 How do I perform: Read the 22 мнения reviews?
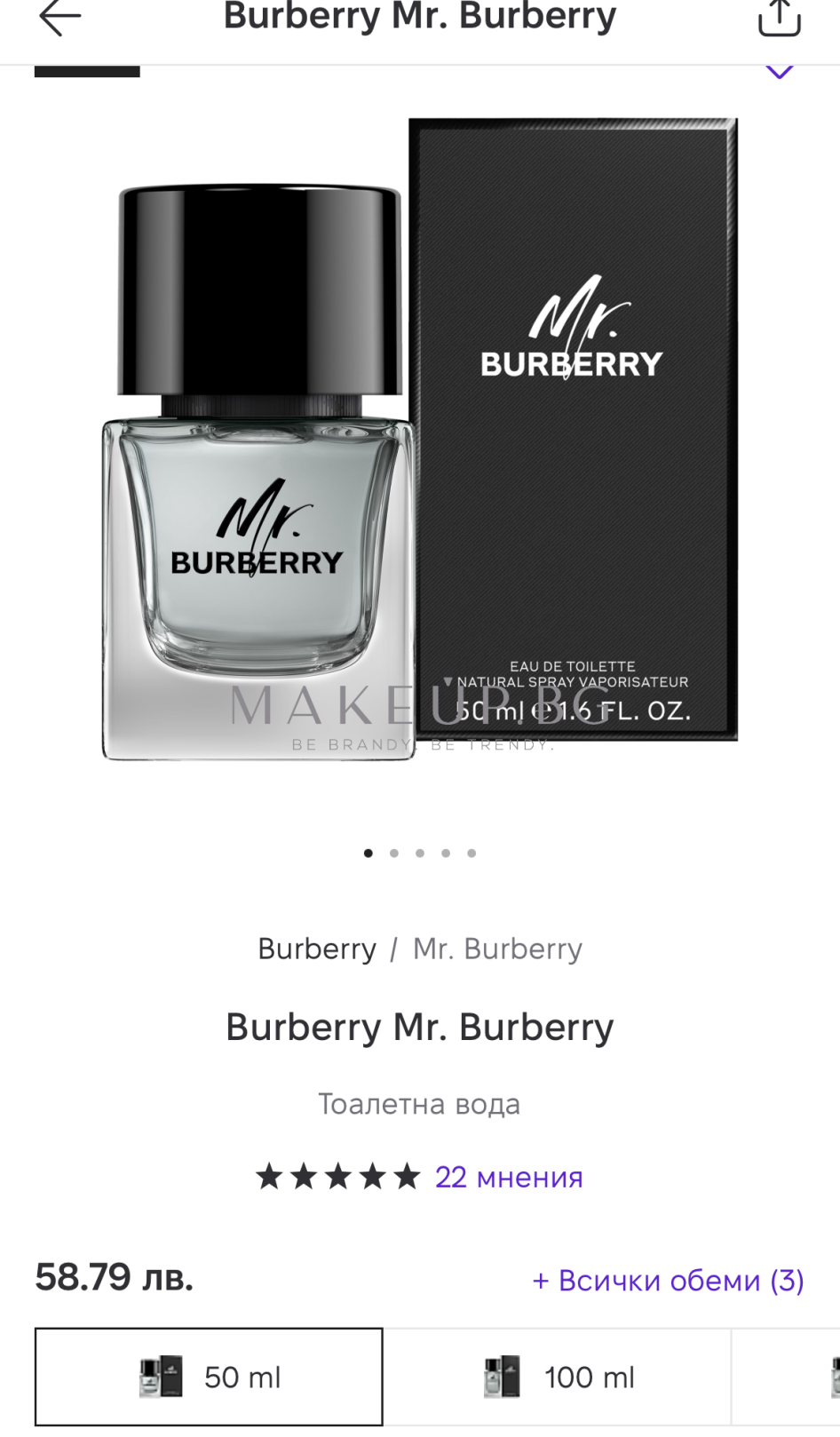(x=509, y=1177)
